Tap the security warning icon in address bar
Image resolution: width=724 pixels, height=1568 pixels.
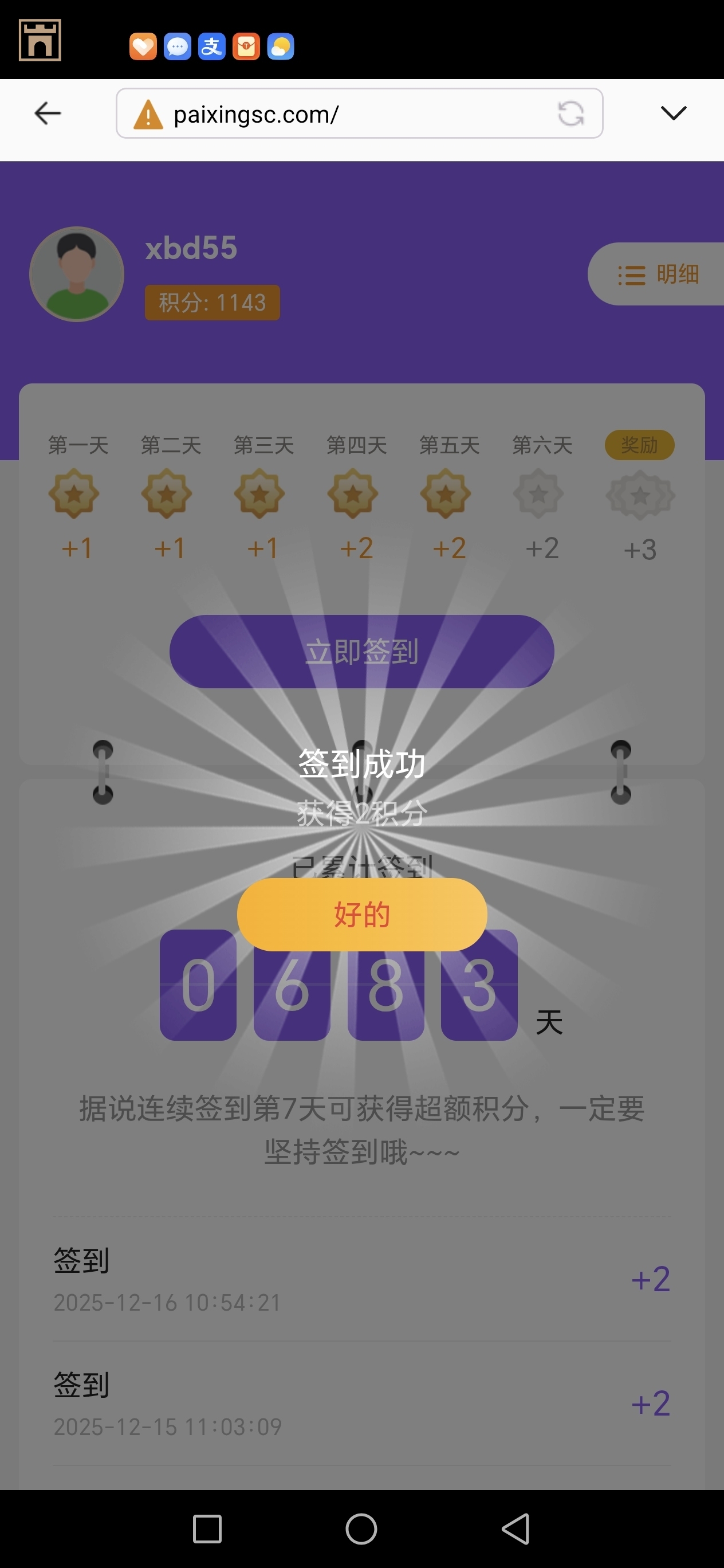(148, 113)
